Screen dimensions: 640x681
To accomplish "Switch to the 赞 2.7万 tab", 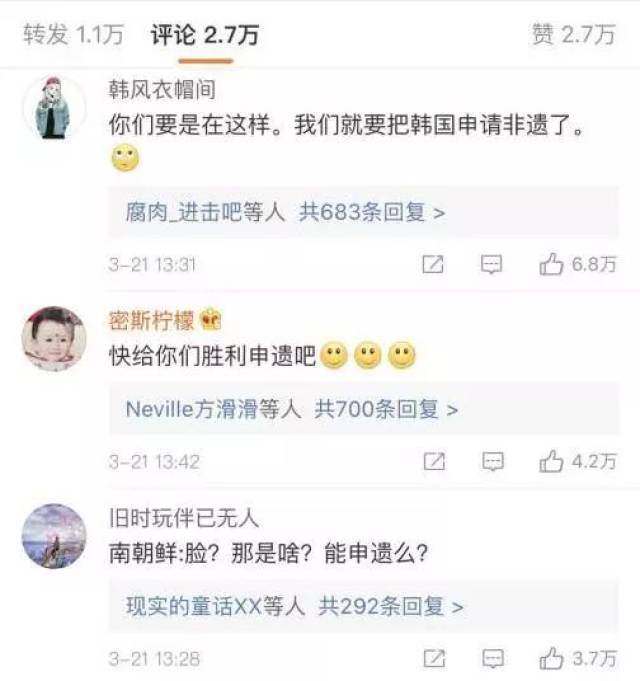I will pyautogui.click(x=574, y=35).
